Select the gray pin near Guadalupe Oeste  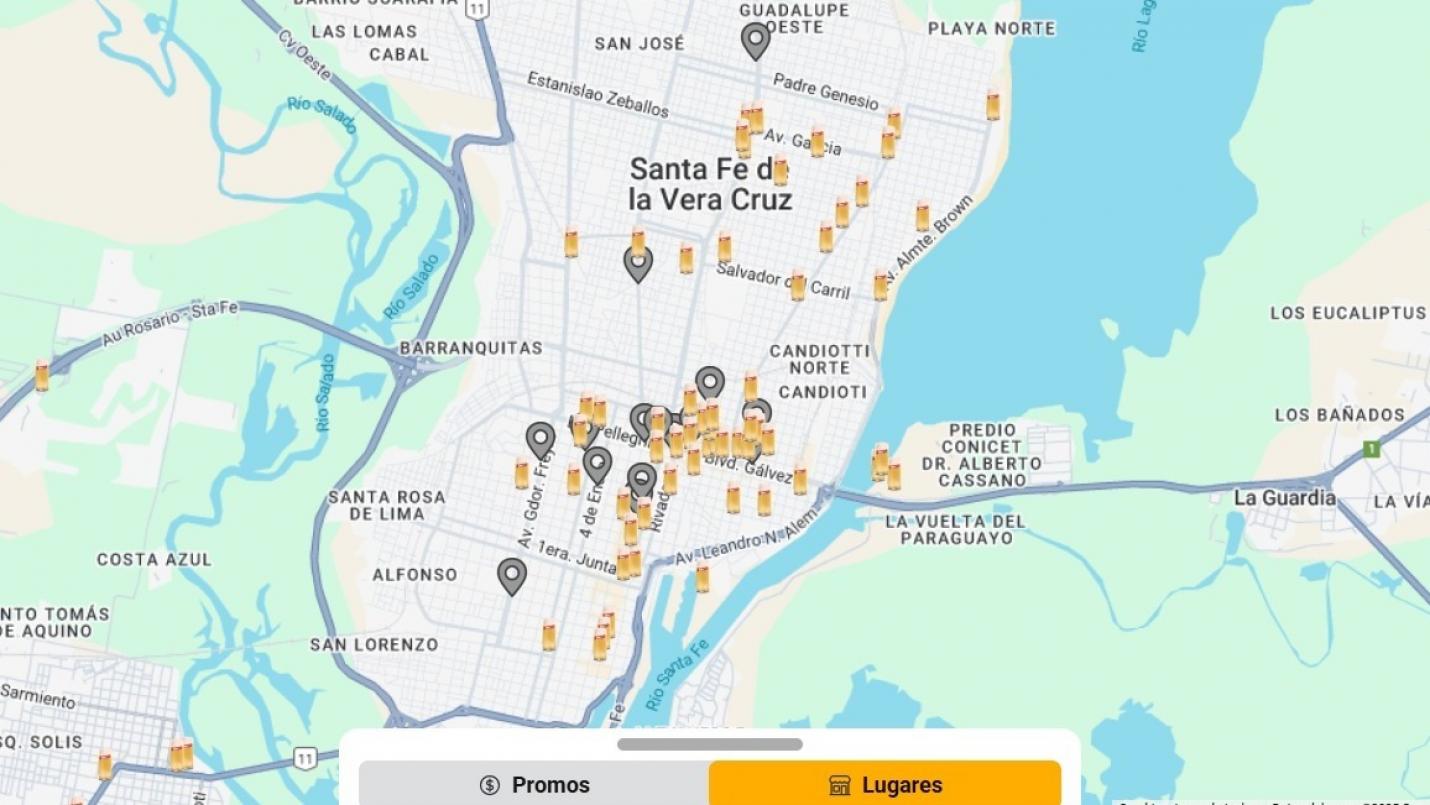[755, 40]
